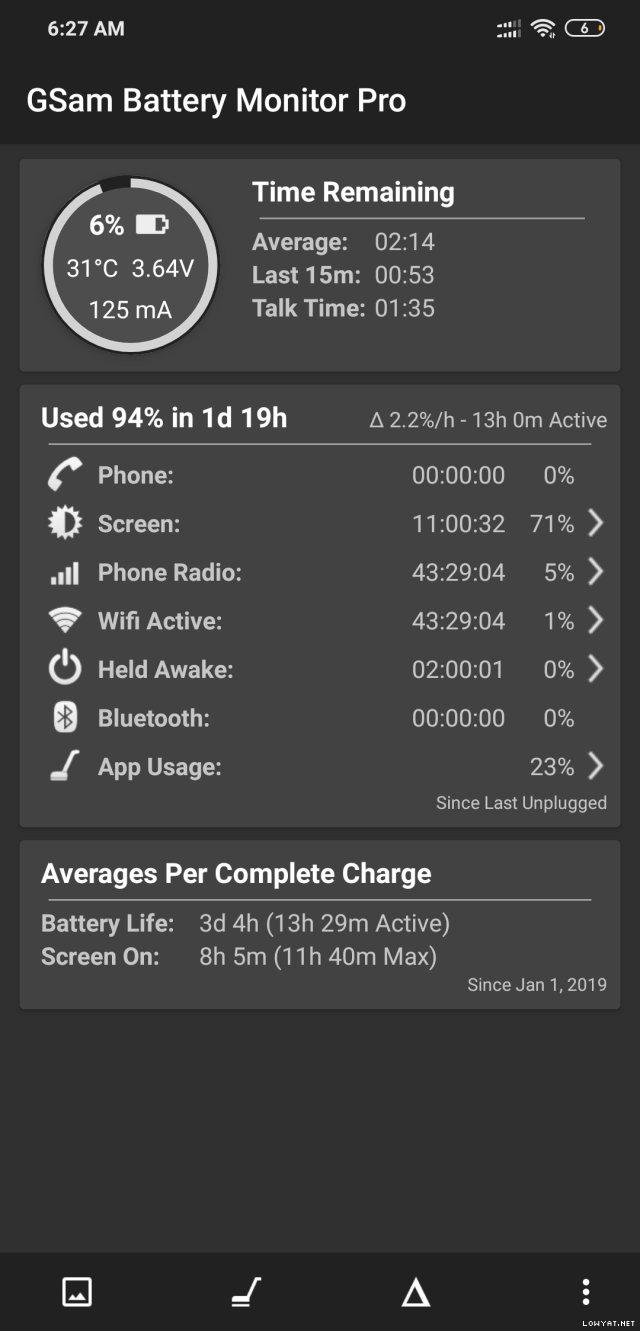This screenshot has width=640, height=1331.
Task: Open app usage icon in bottom bar
Action: 246,1292
